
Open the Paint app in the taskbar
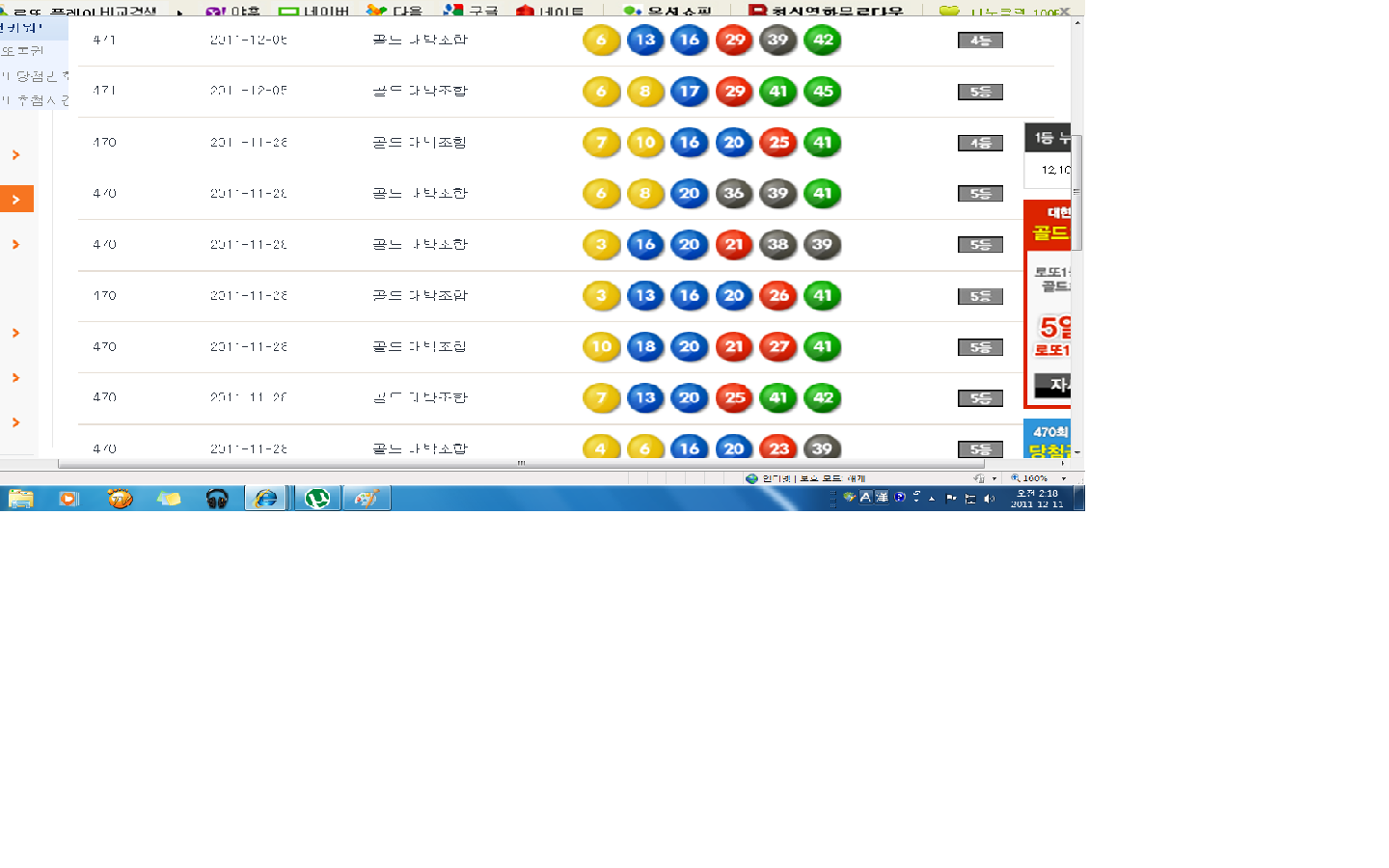coord(368,499)
